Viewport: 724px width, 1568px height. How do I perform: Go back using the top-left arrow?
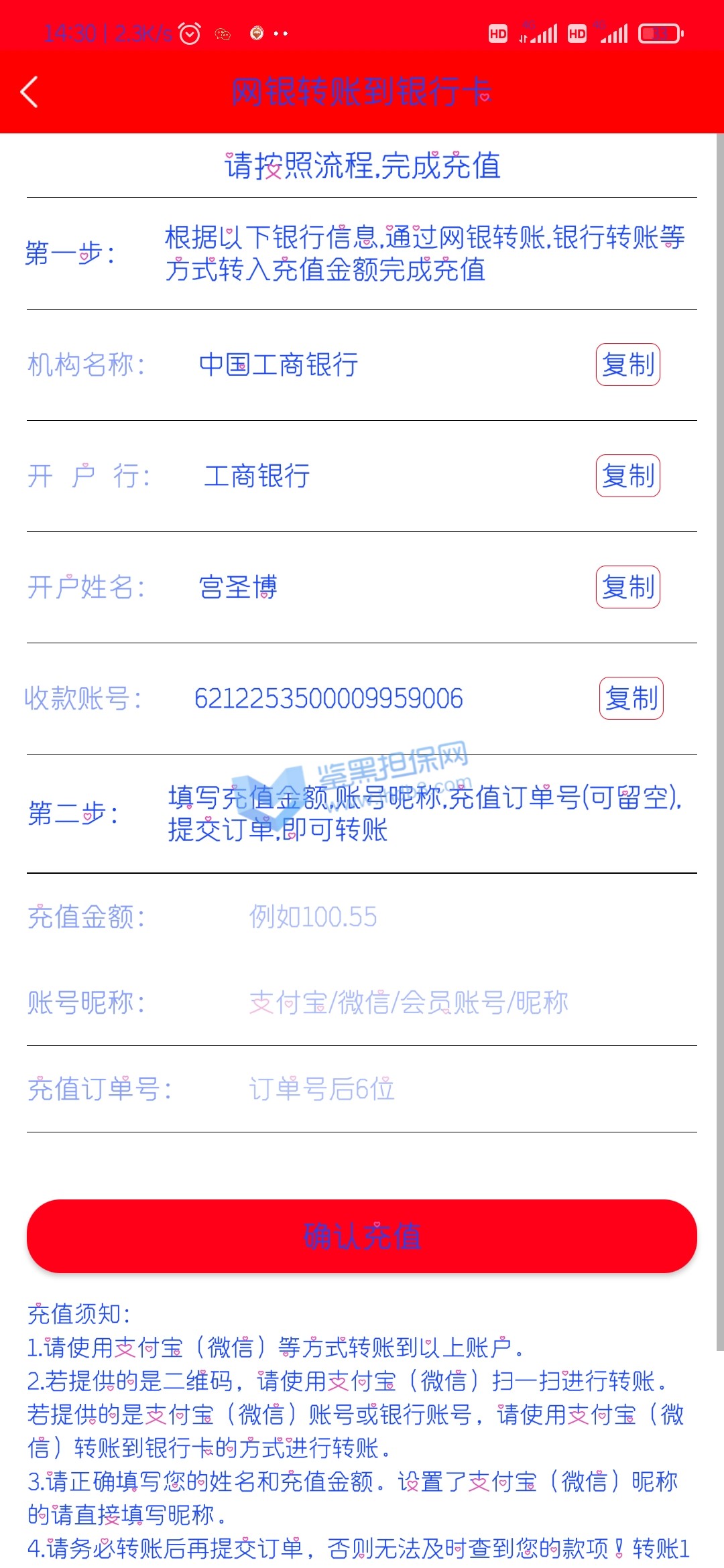29,92
